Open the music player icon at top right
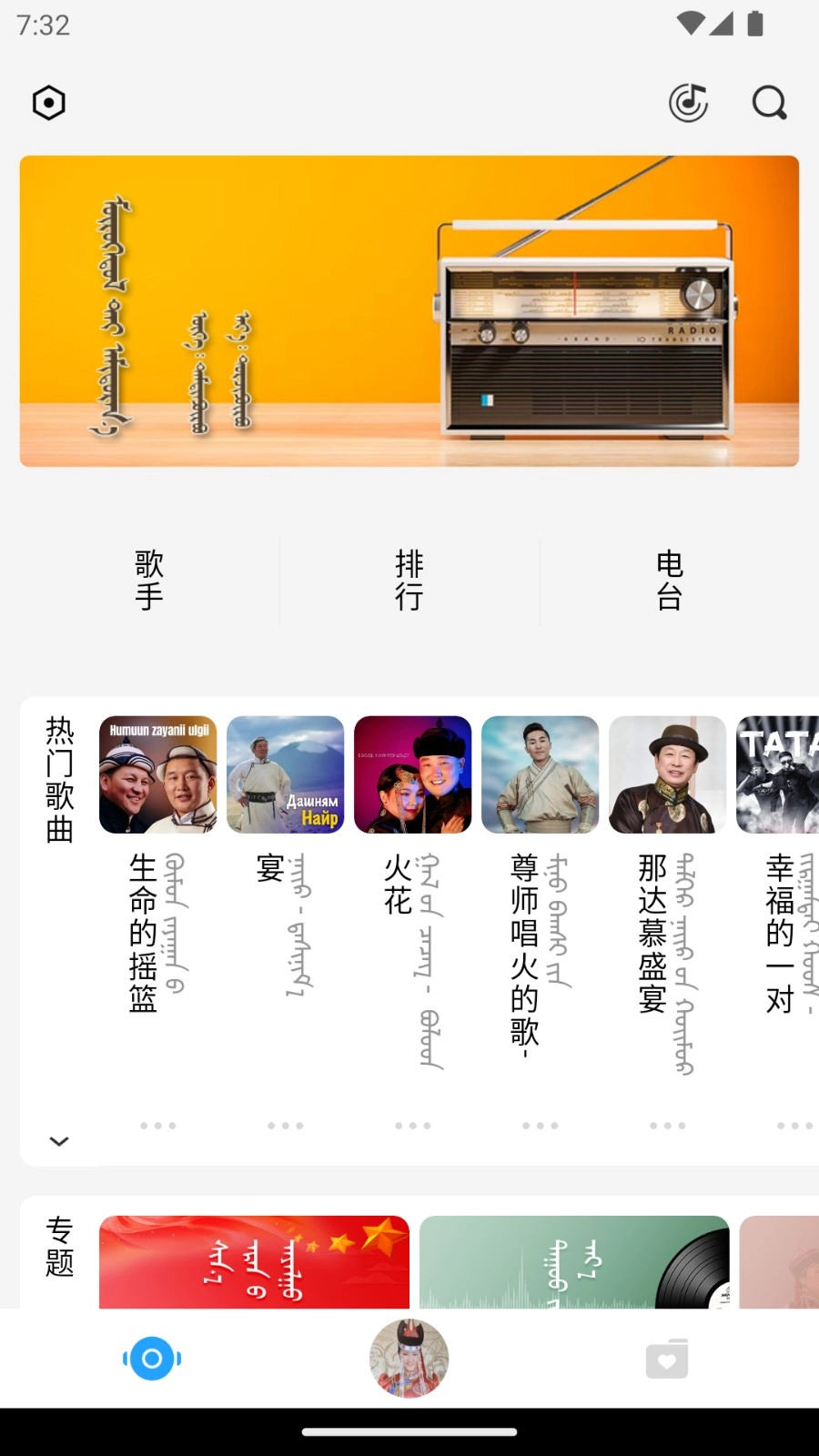This screenshot has width=819, height=1456. click(688, 103)
